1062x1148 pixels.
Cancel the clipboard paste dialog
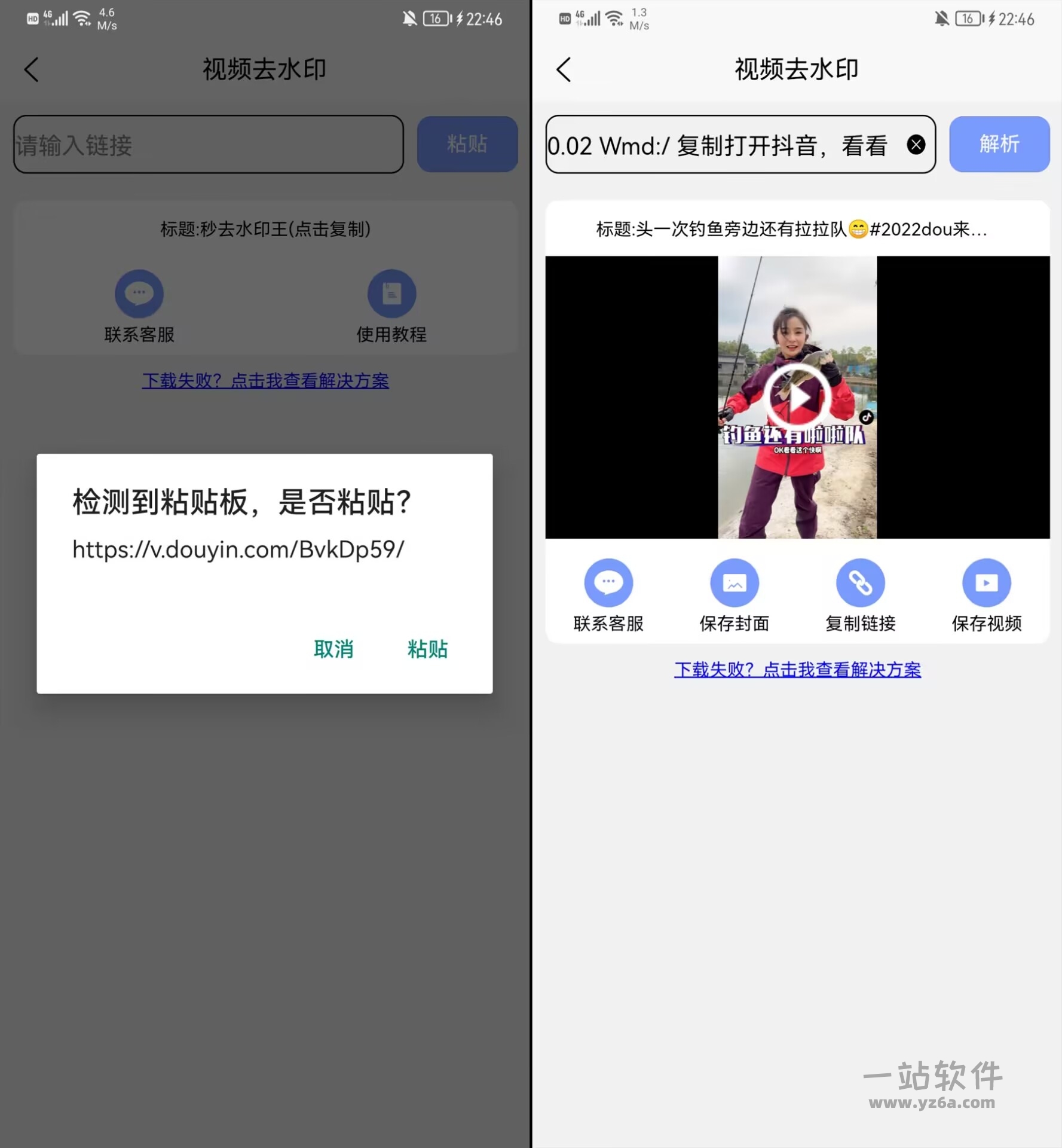pos(333,649)
